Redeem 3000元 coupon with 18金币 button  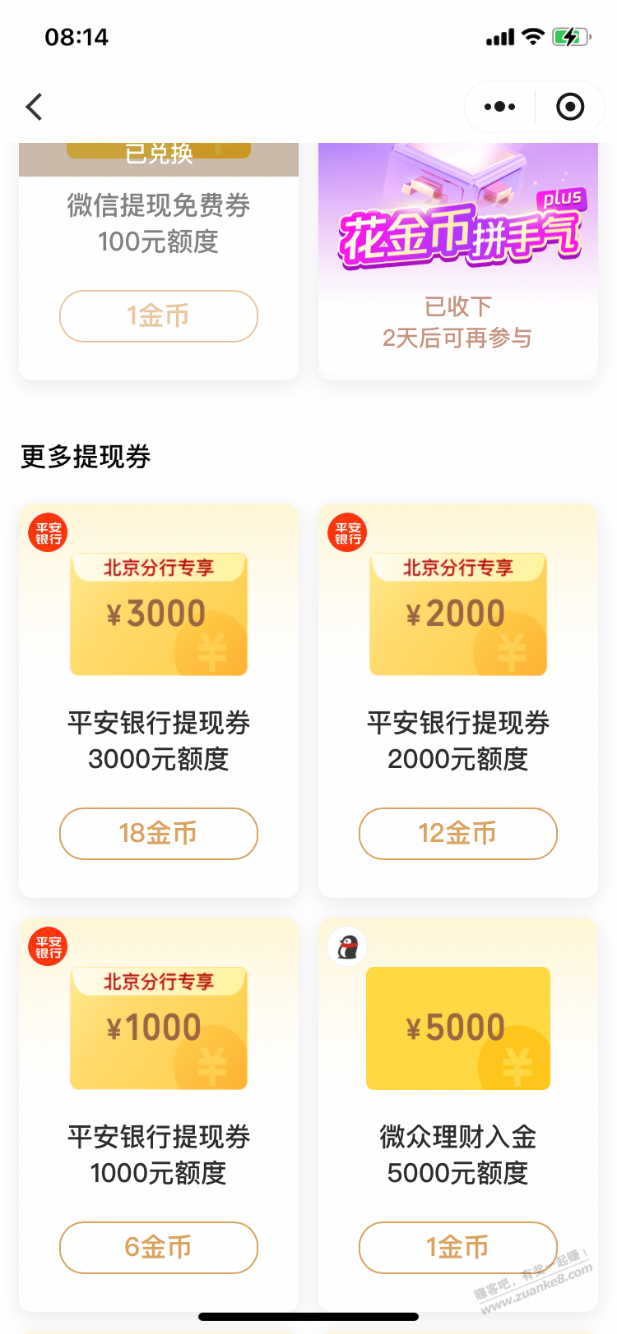click(x=158, y=833)
